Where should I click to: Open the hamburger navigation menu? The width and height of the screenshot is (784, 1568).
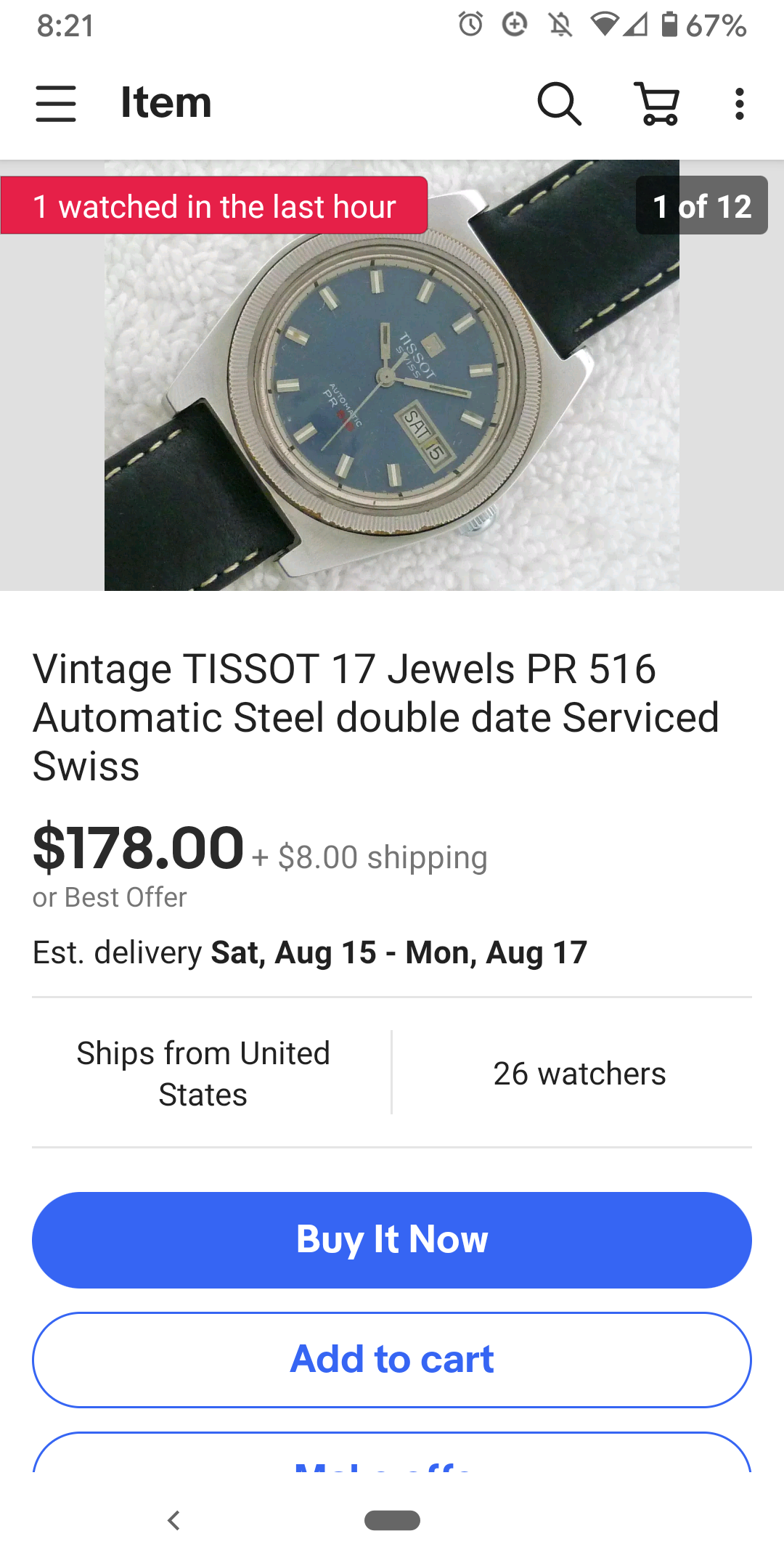point(56,103)
